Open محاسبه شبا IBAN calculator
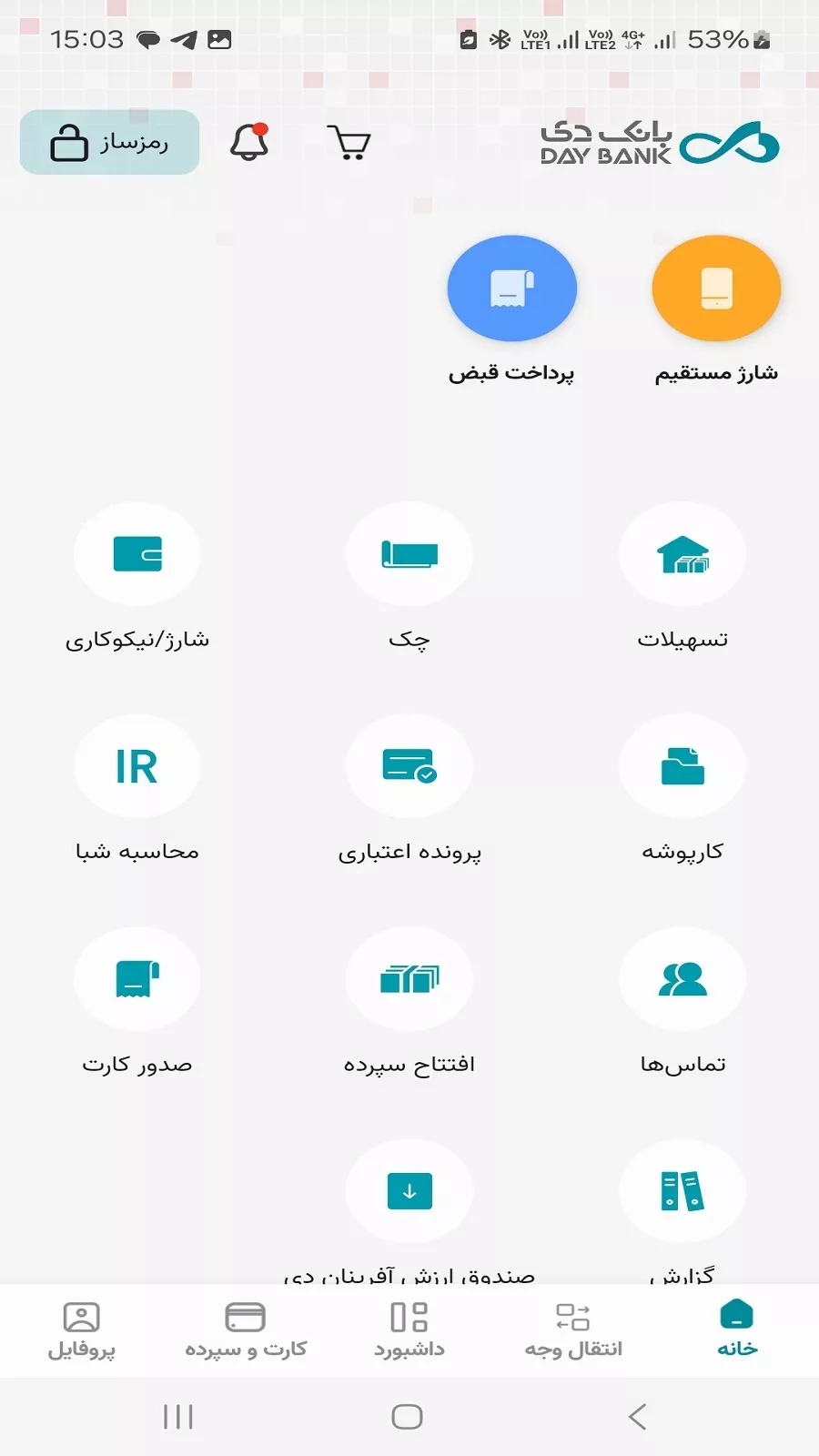The width and height of the screenshot is (819, 1456). point(137,767)
